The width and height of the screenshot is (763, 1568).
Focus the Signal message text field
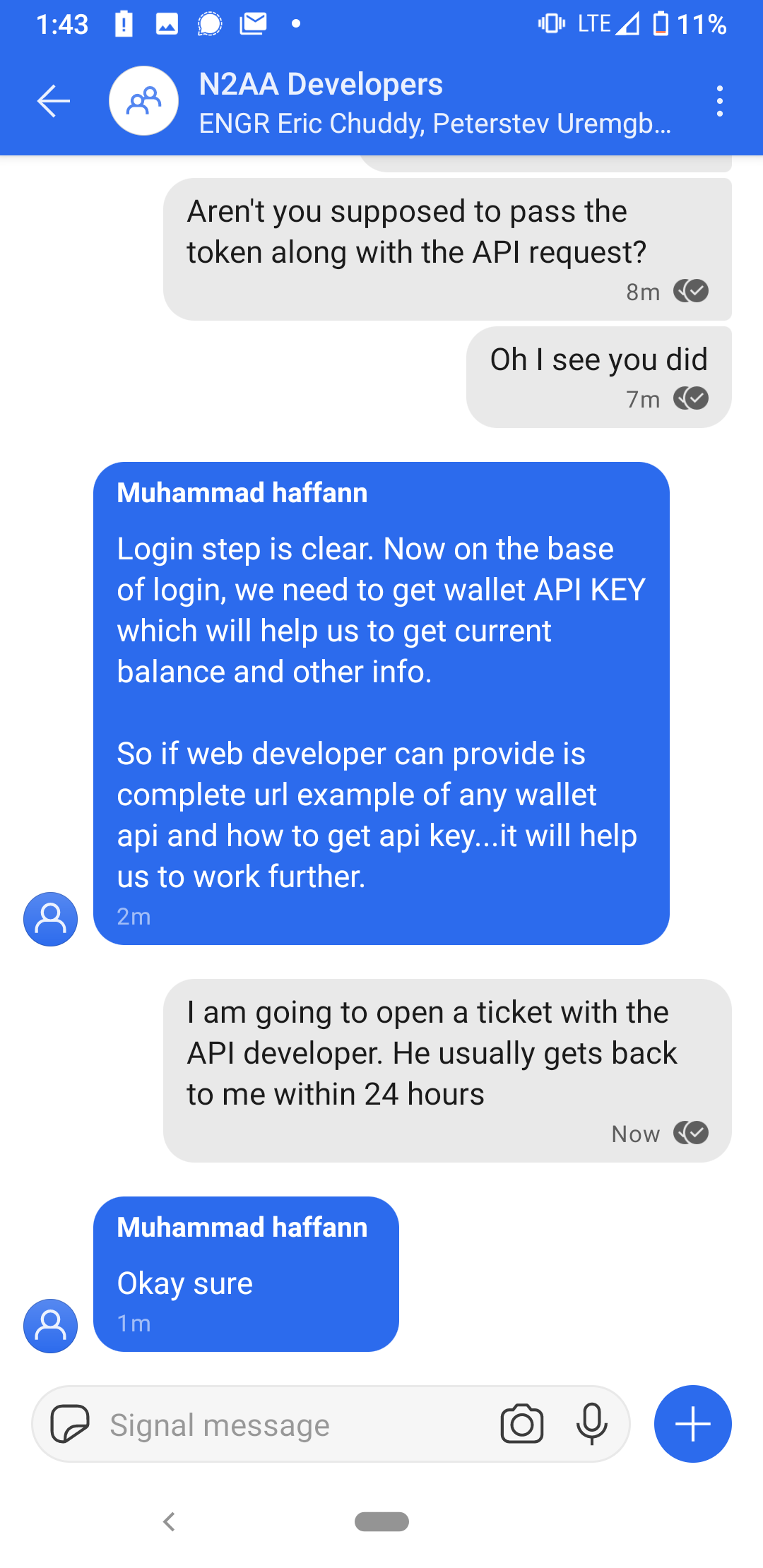(297, 1425)
